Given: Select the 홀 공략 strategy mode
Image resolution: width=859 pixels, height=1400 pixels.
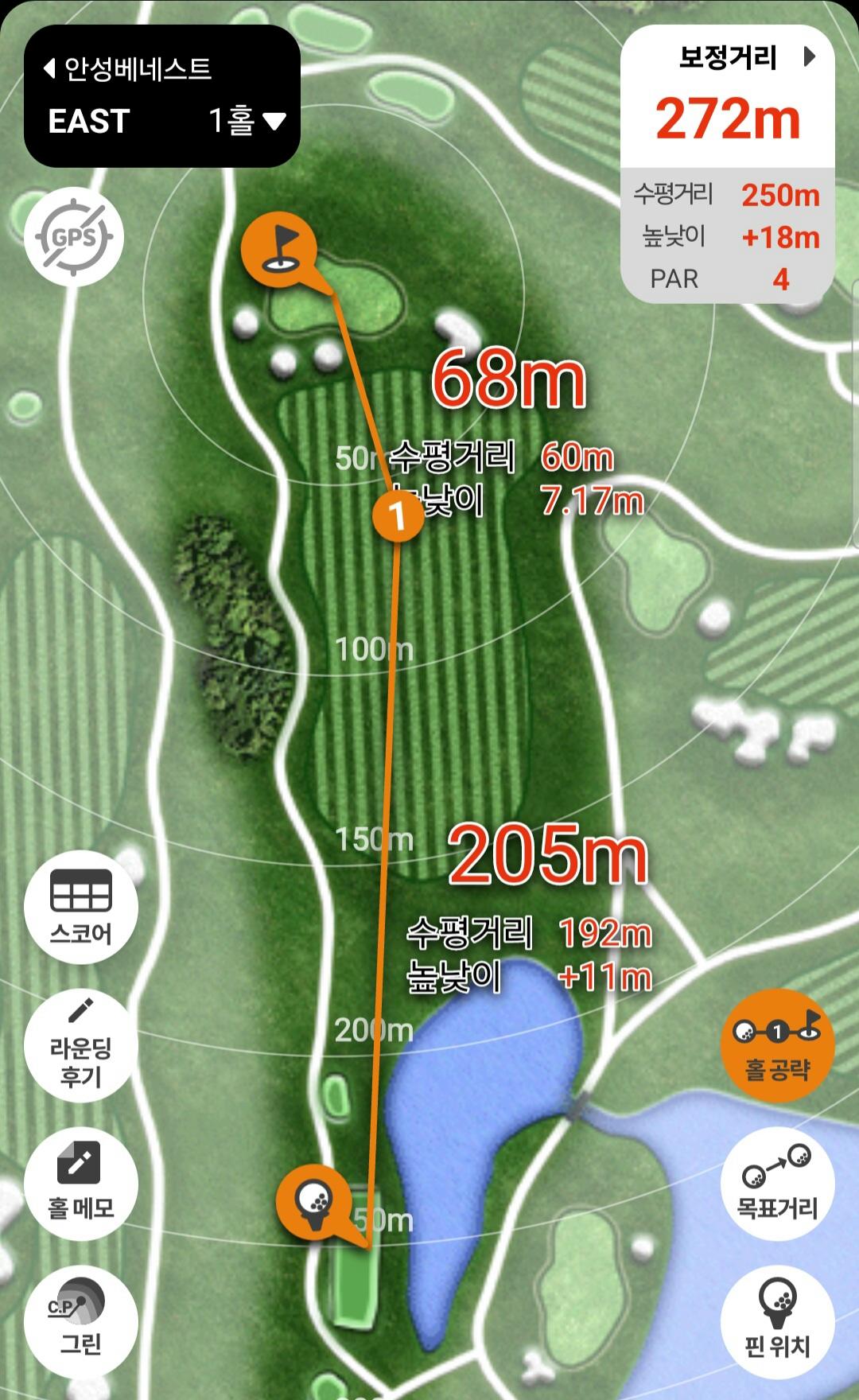Looking at the screenshot, I should point(777,1045).
